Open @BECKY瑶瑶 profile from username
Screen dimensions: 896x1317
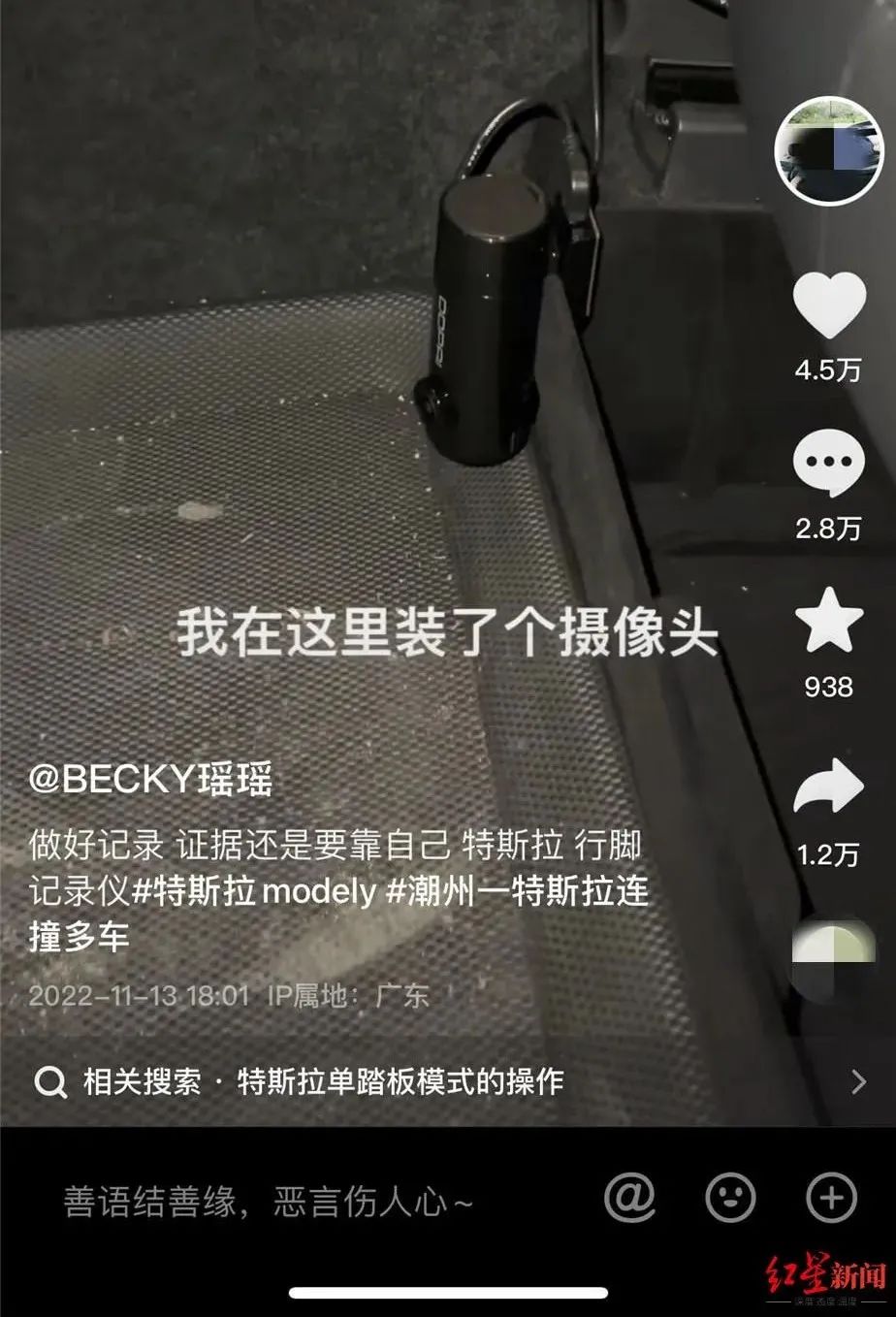151,781
